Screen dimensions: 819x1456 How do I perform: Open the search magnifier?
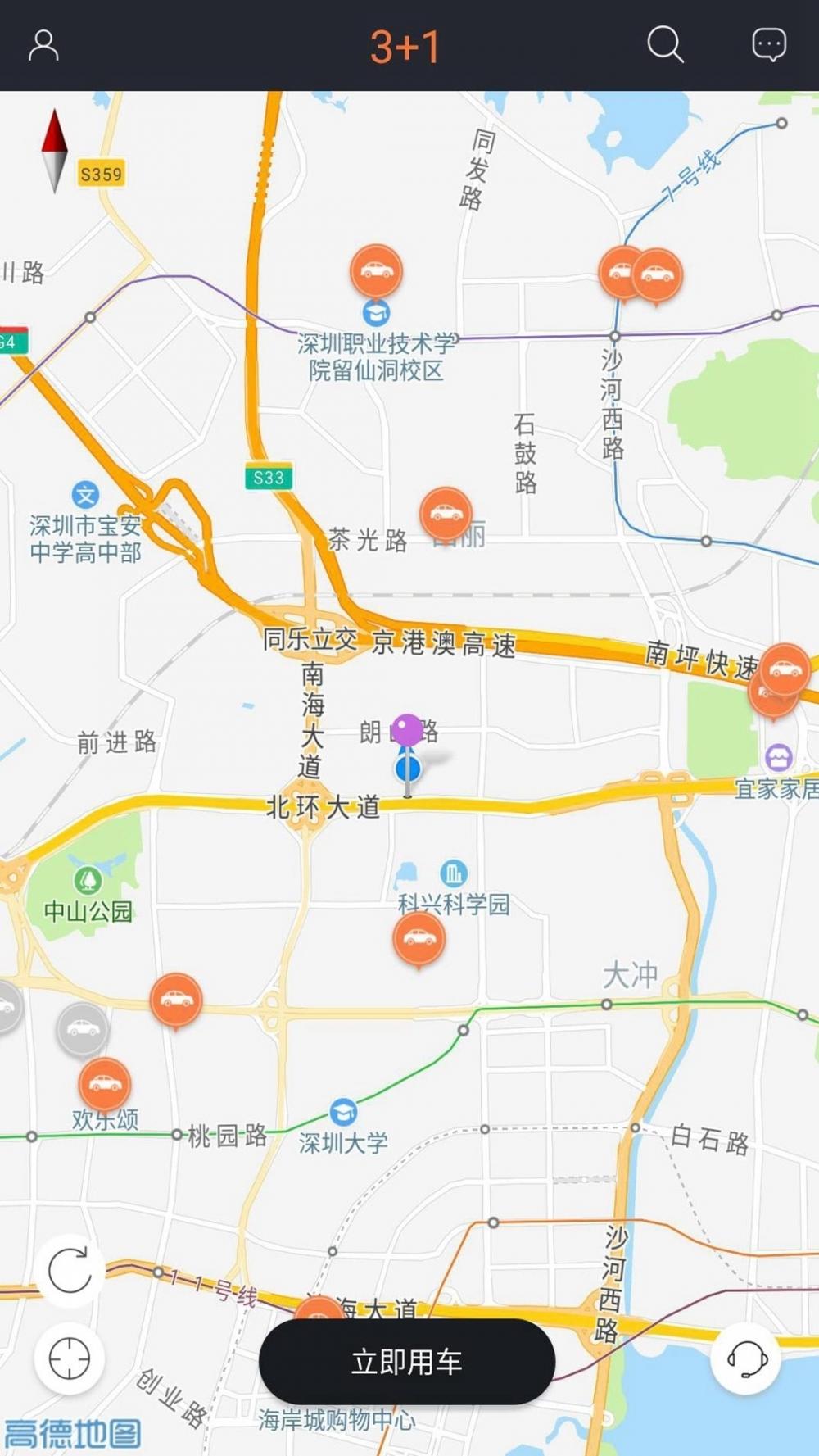tap(664, 44)
